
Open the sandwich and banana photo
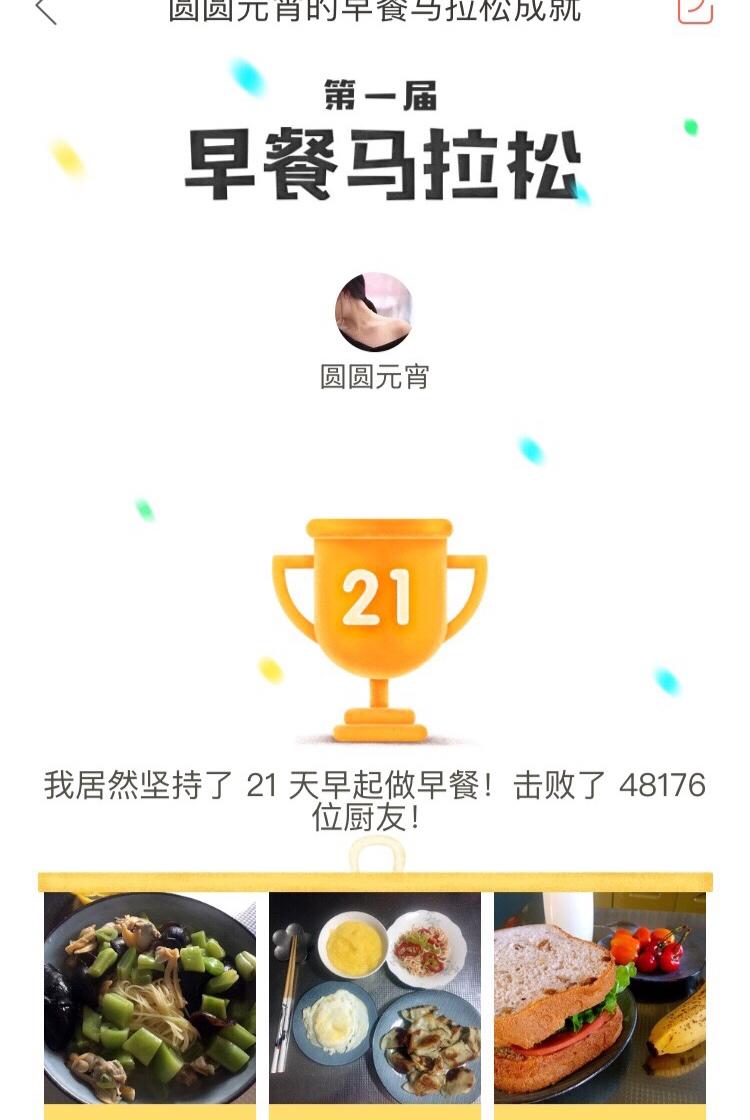tap(600, 998)
